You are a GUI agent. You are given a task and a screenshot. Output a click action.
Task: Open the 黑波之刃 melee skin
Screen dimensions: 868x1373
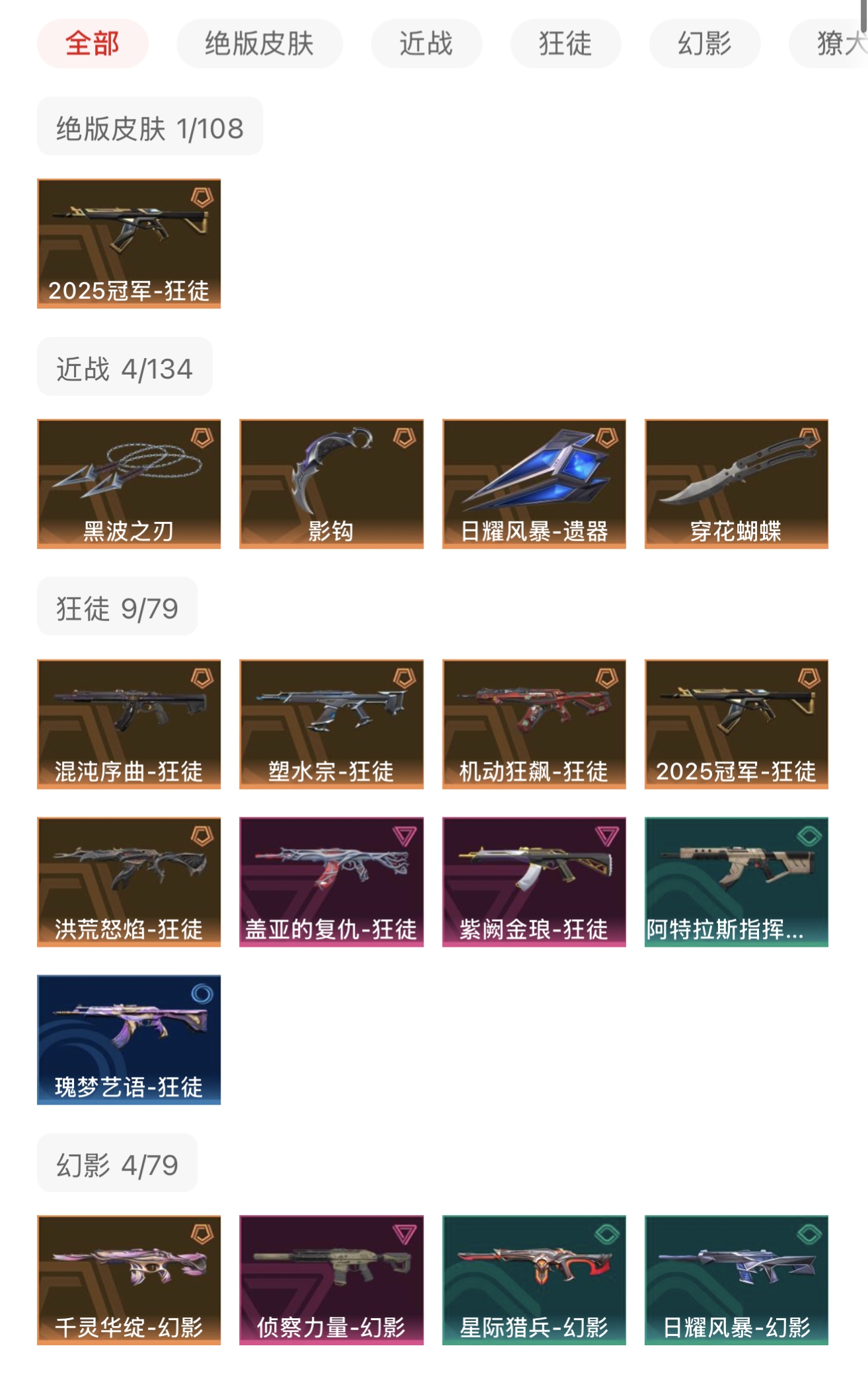[x=129, y=483]
